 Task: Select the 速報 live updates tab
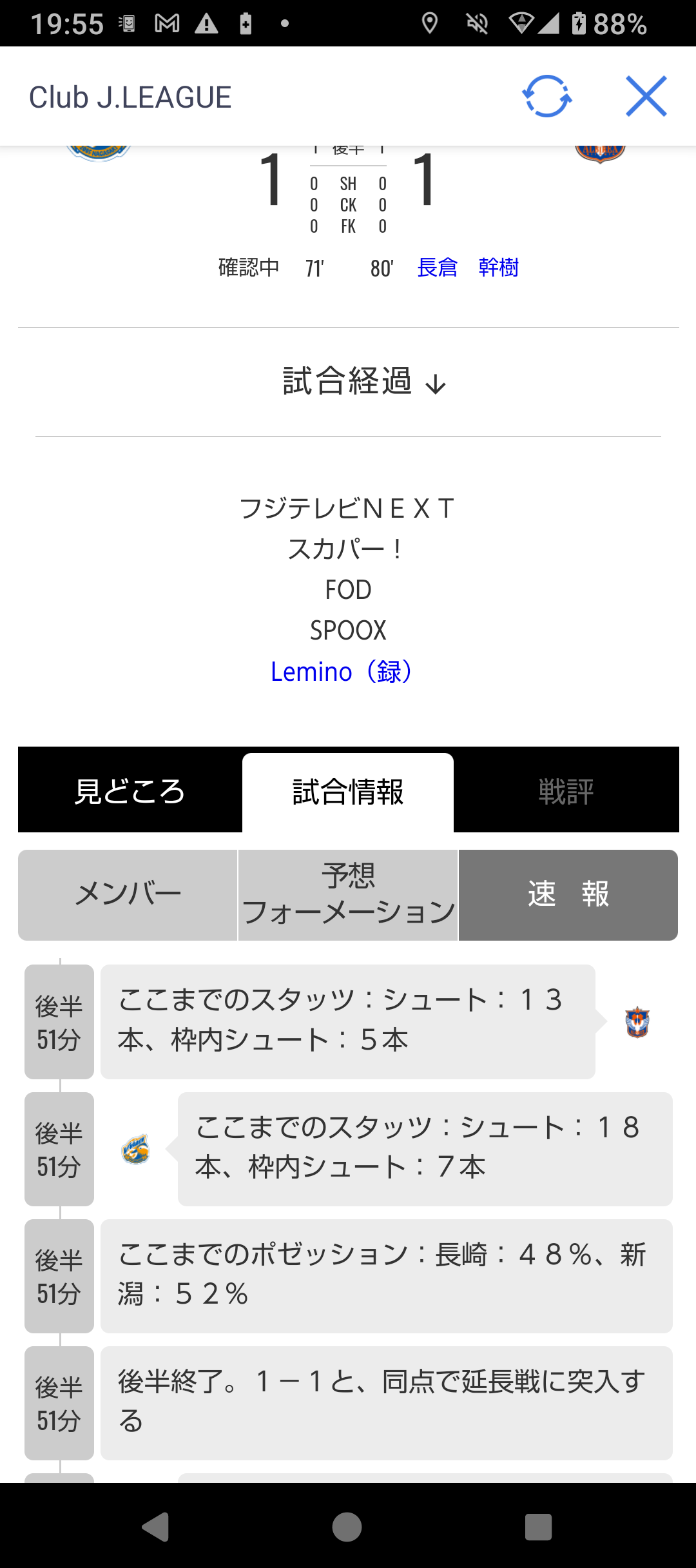568,895
